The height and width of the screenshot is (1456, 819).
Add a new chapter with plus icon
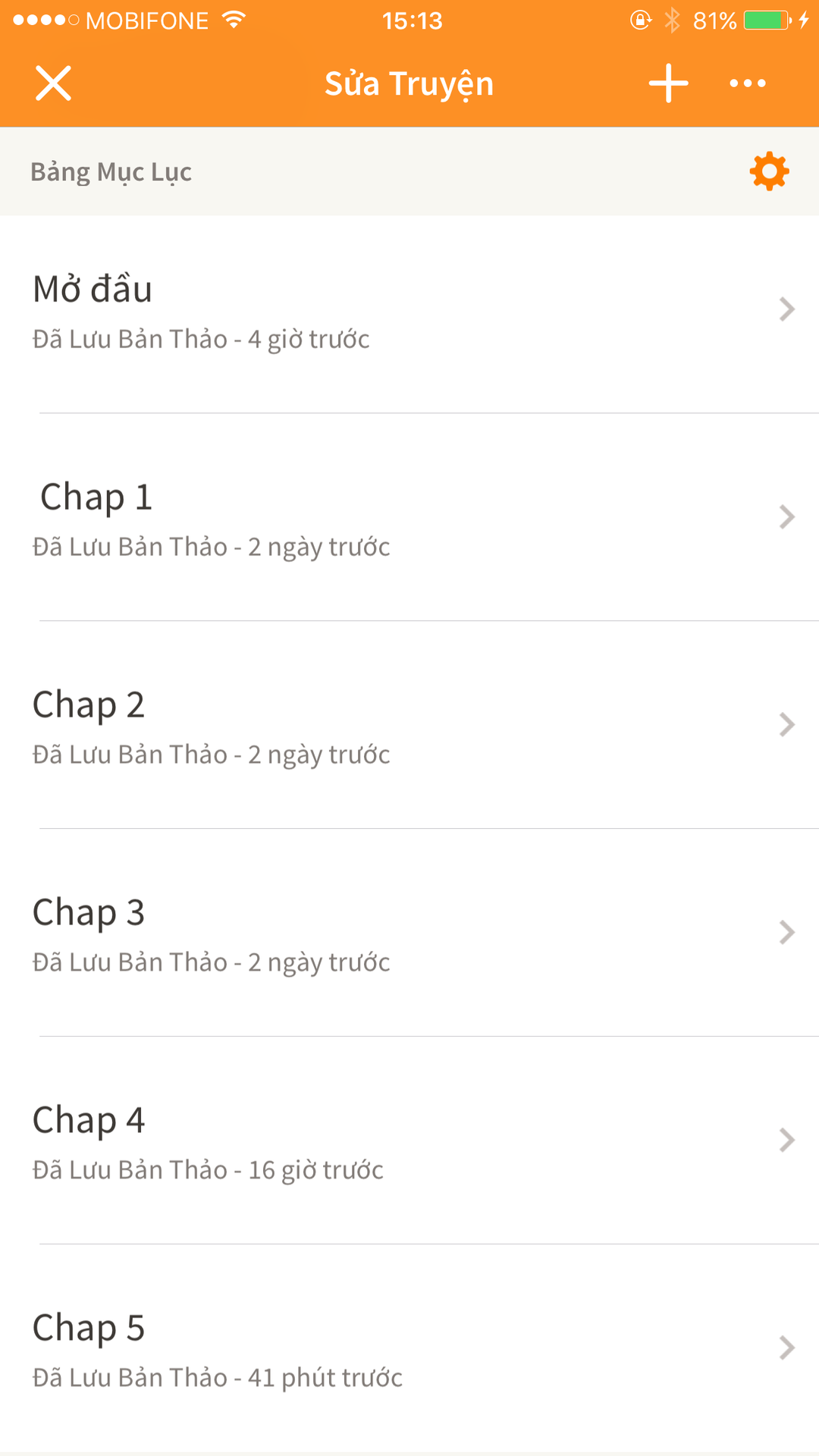(x=668, y=83)
